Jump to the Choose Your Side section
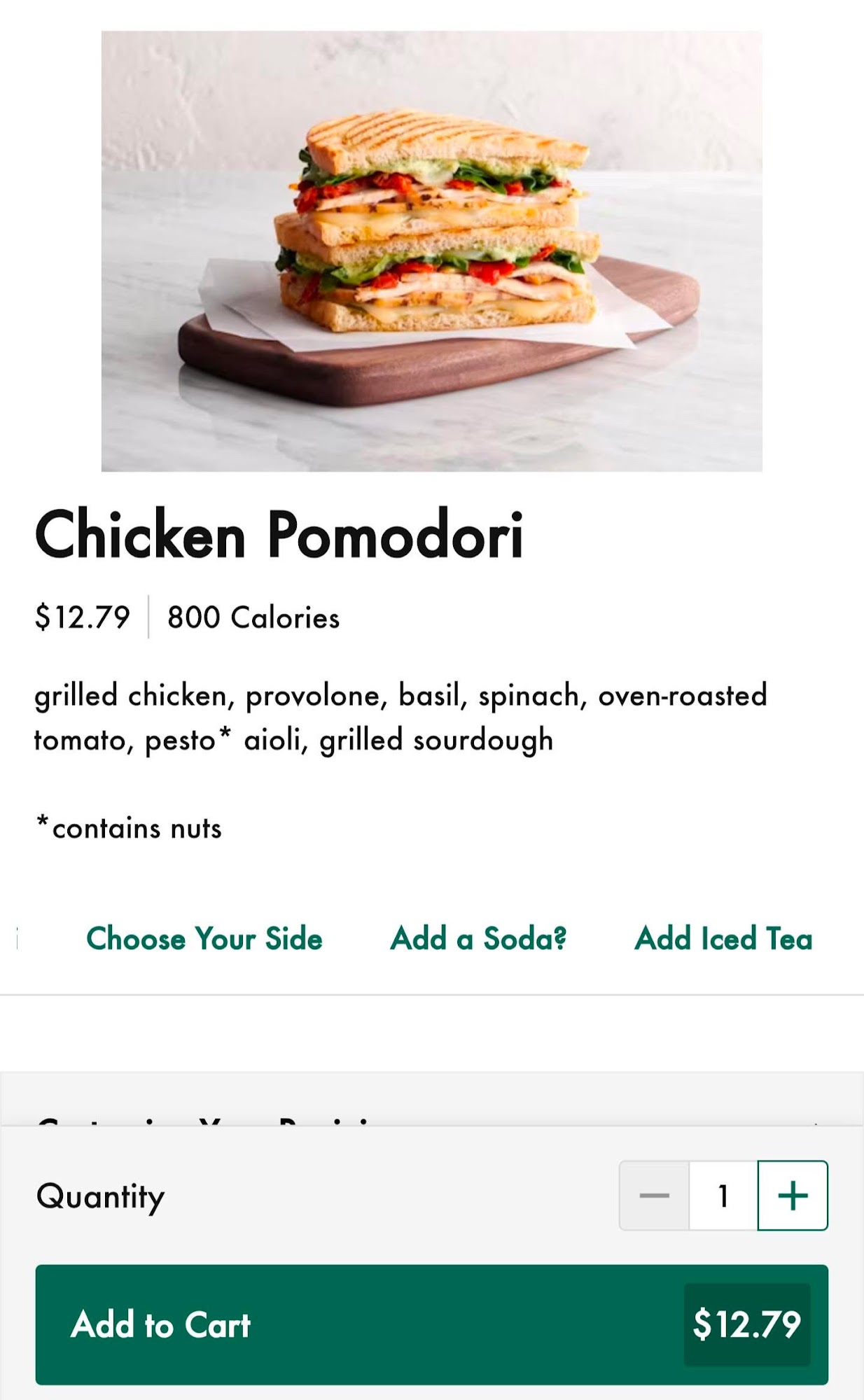Screen dimensions: 864x1400 (x=204, y=939)
